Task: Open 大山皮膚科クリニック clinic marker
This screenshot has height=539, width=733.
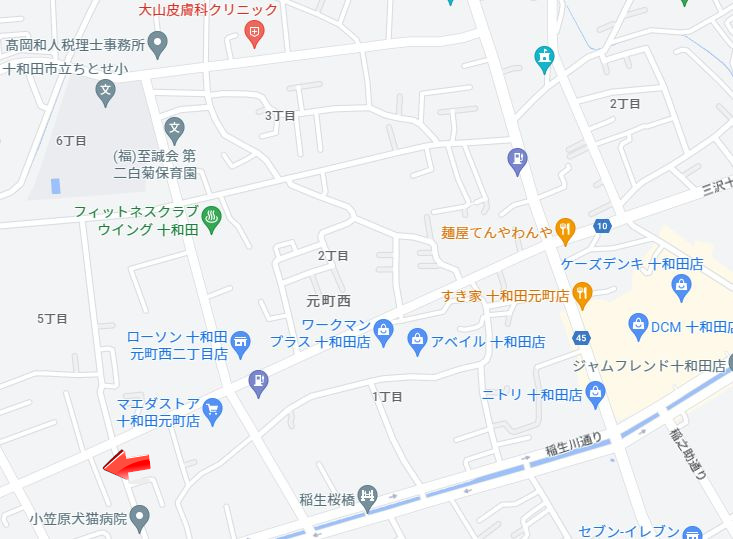Action: point(255,36)
